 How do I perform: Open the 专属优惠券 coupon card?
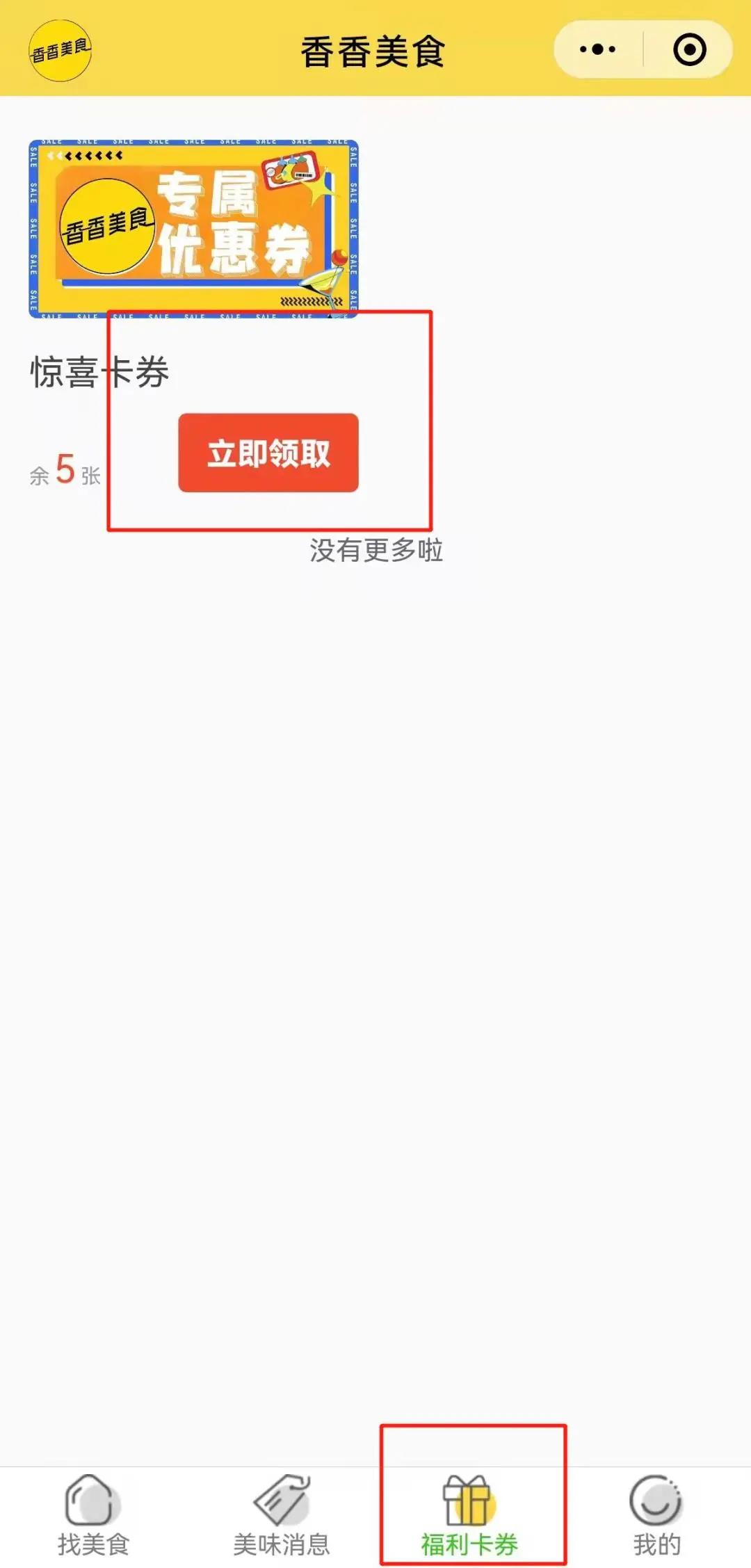193,229
